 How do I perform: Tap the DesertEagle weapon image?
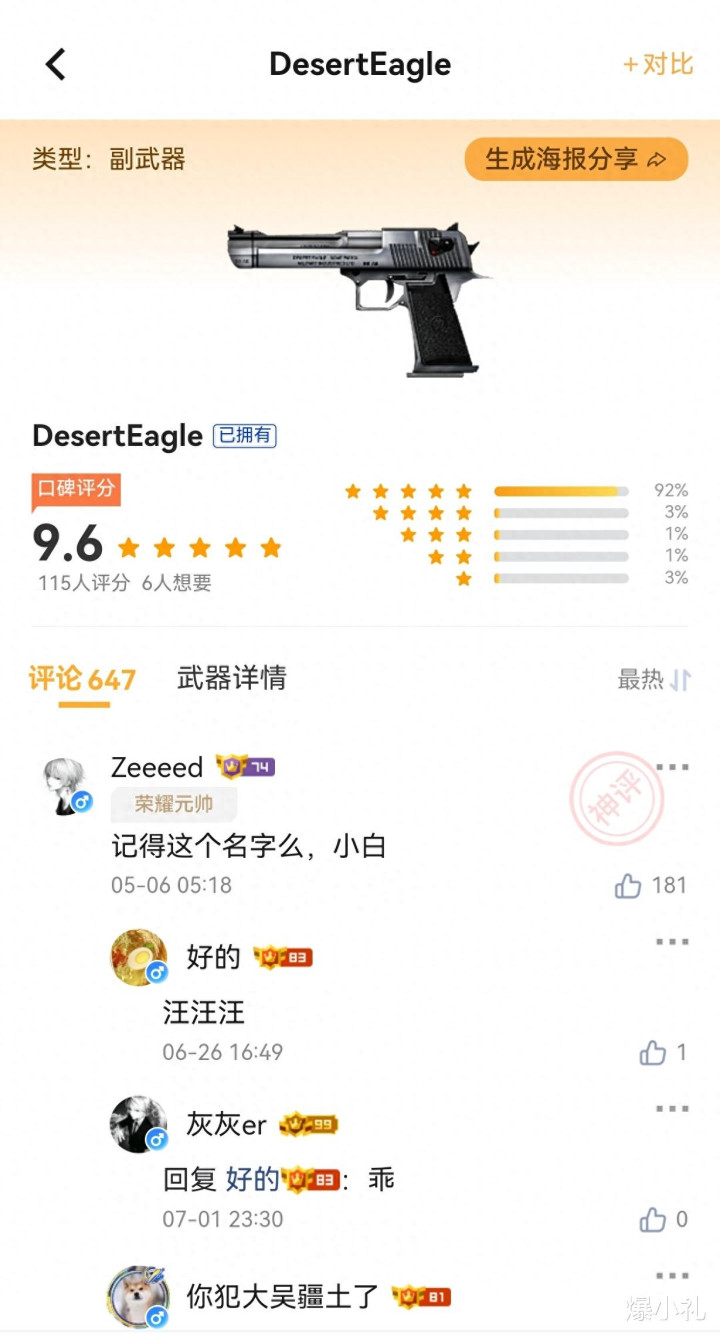(x=358, y=297)
